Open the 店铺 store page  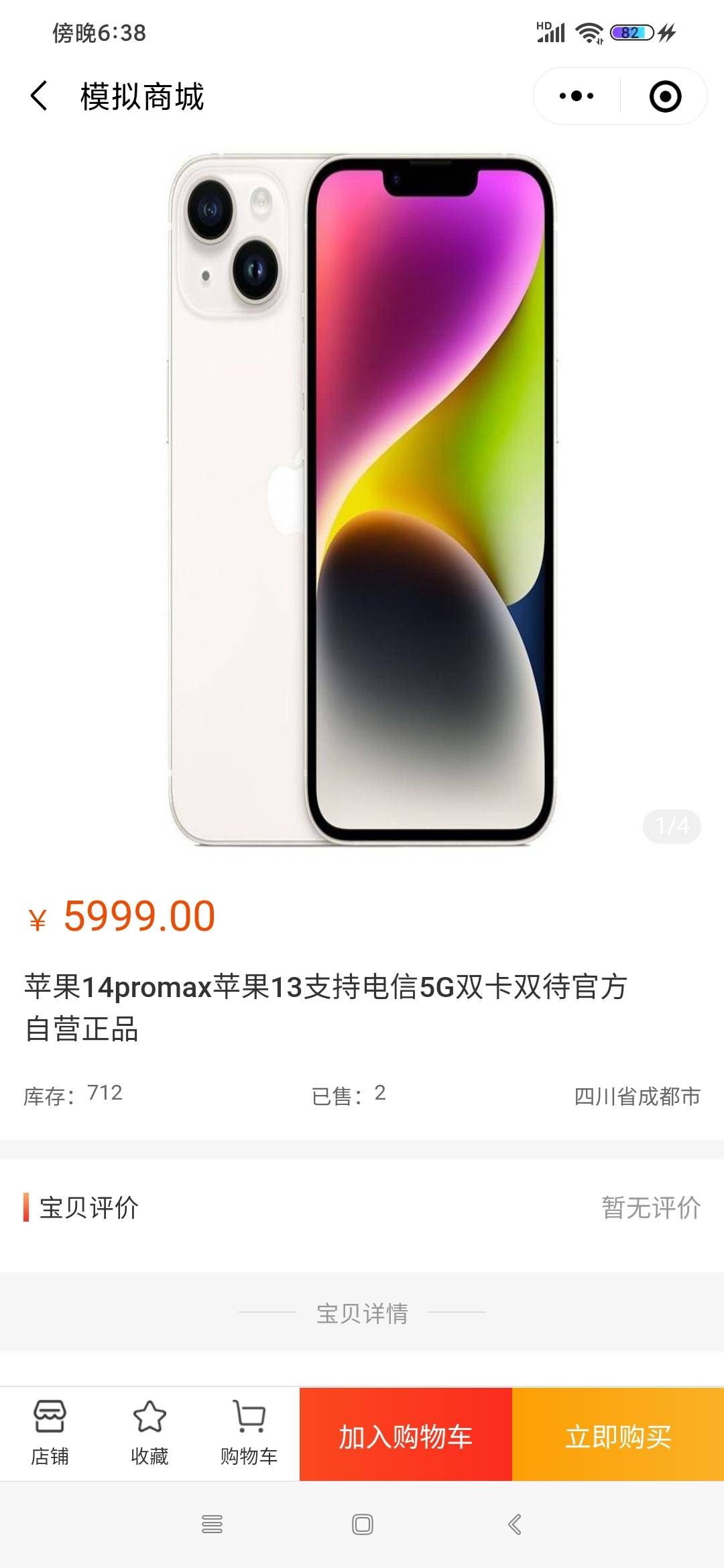pos(50,1433)
